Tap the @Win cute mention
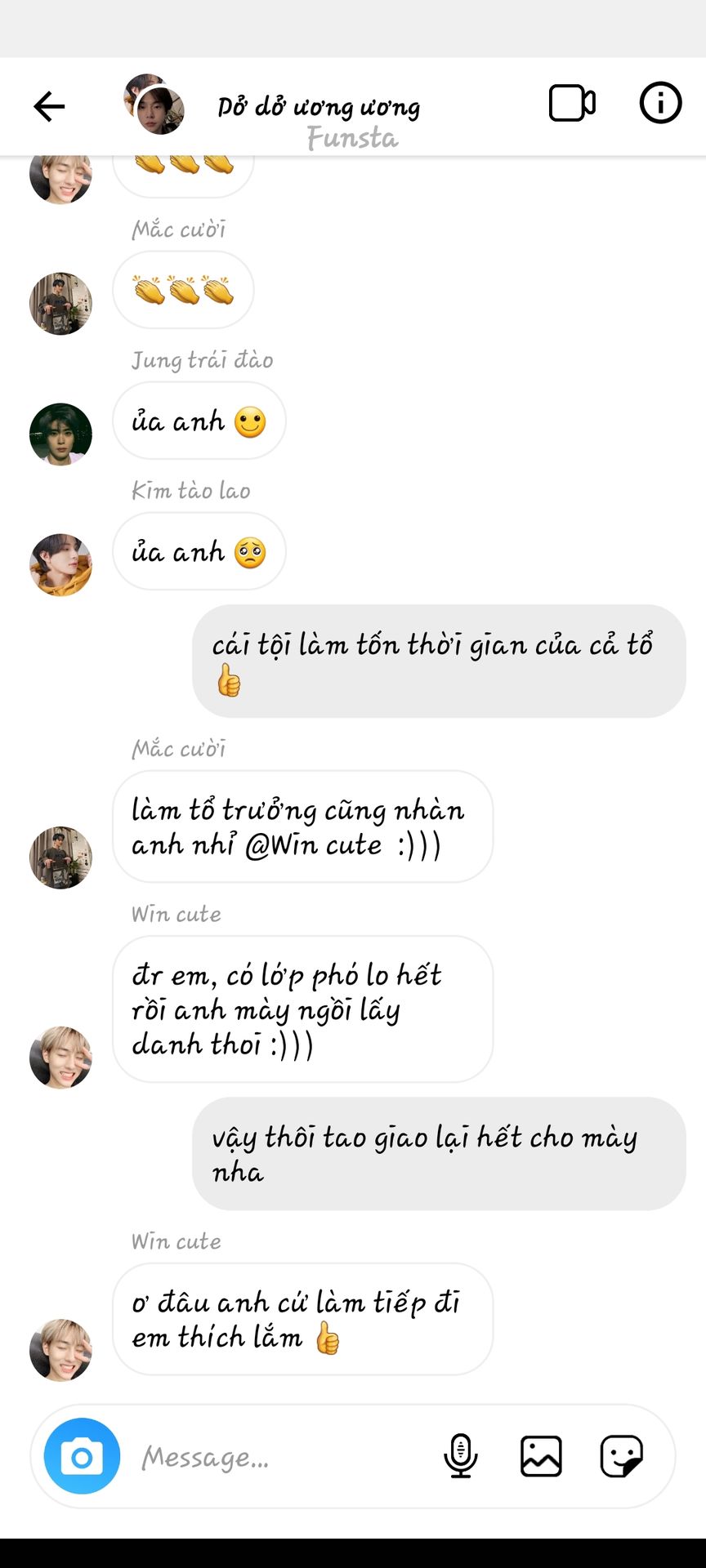This screenshot has height=1568, width=706. pos(313,845)
